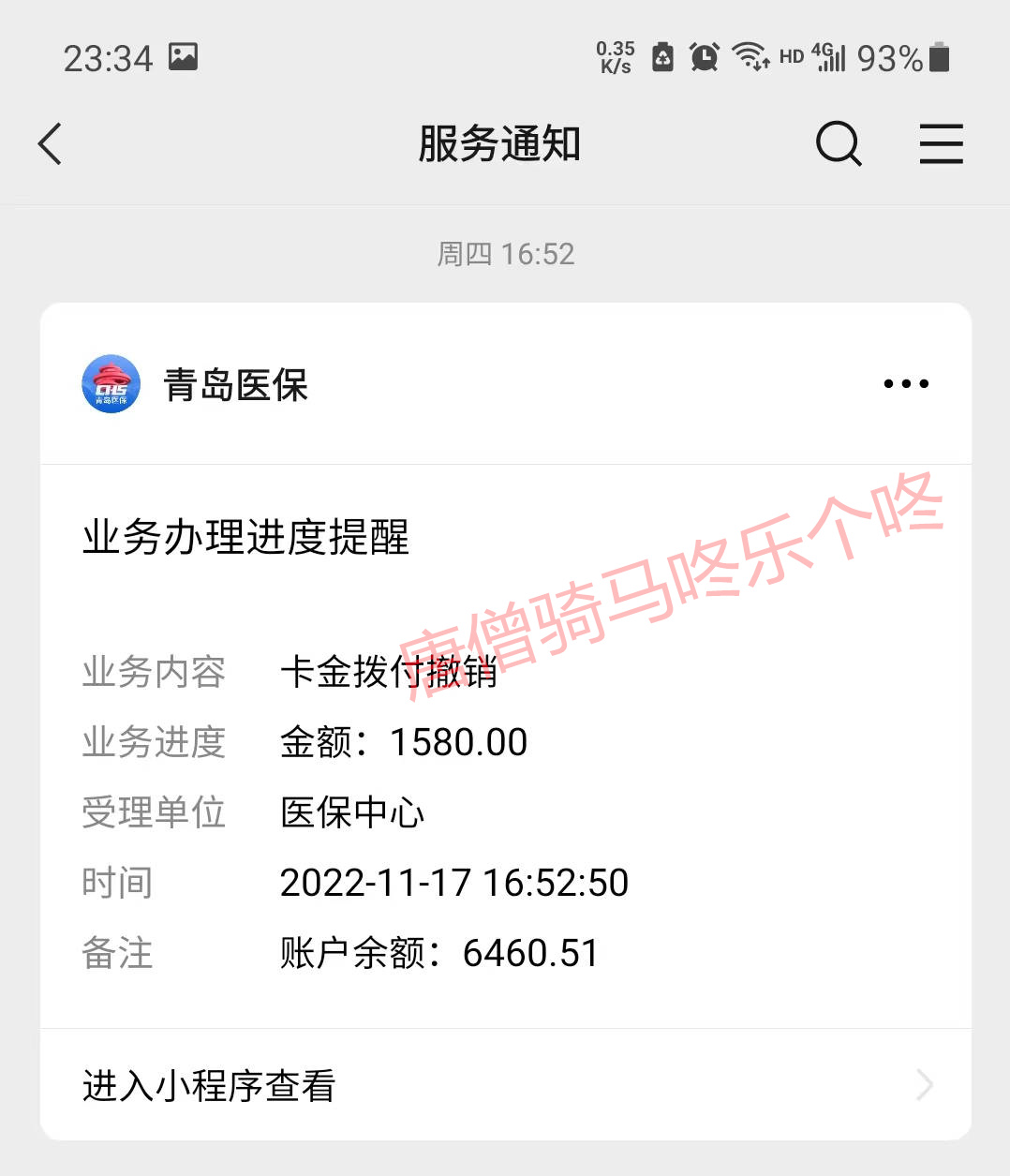Viewport: 1010px width, 1176px height.
Task: Tap the 账户余额 6460.51 remark line
Action: 436,952
